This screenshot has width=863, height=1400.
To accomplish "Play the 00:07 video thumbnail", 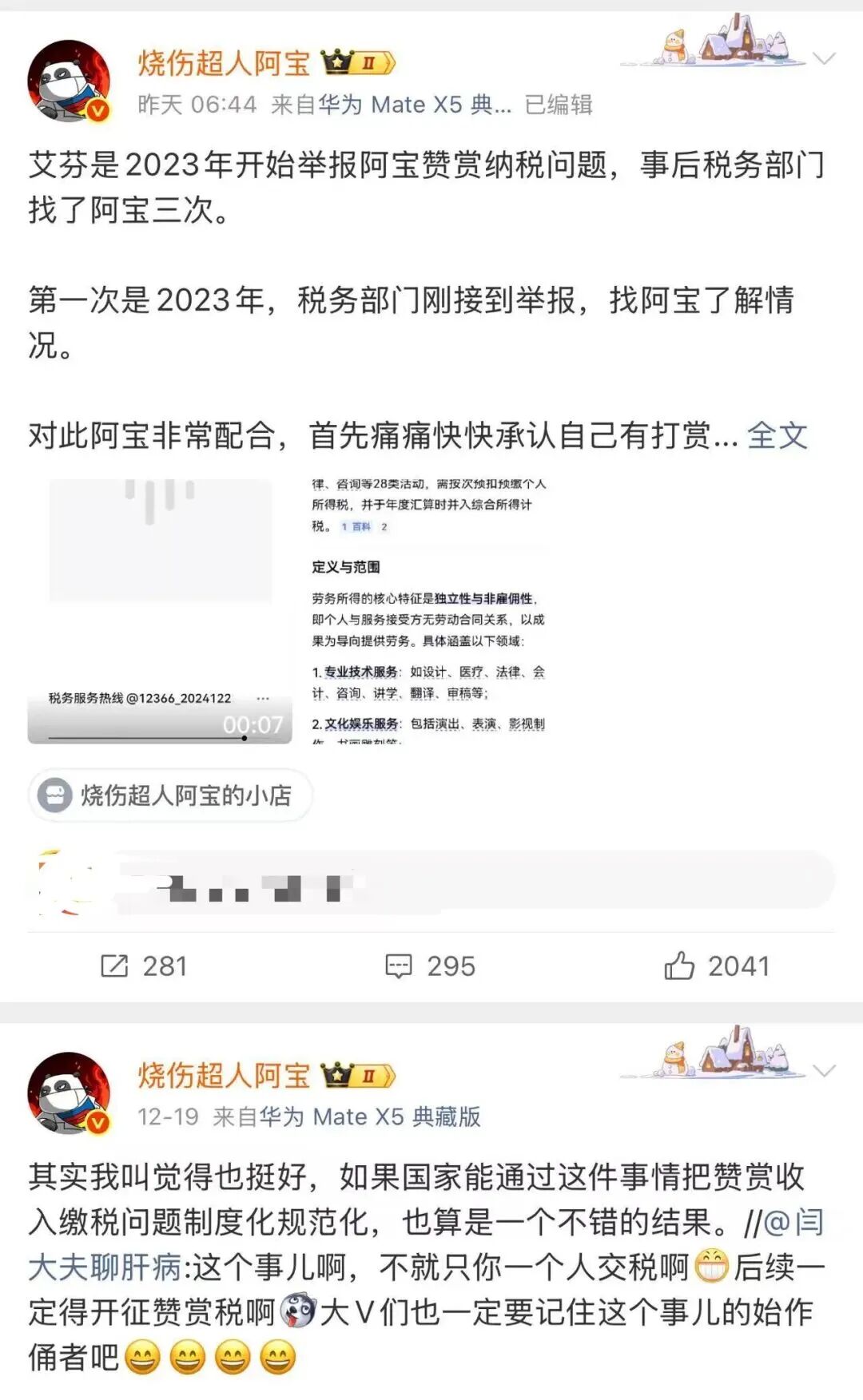I will (x=160, y=611).
